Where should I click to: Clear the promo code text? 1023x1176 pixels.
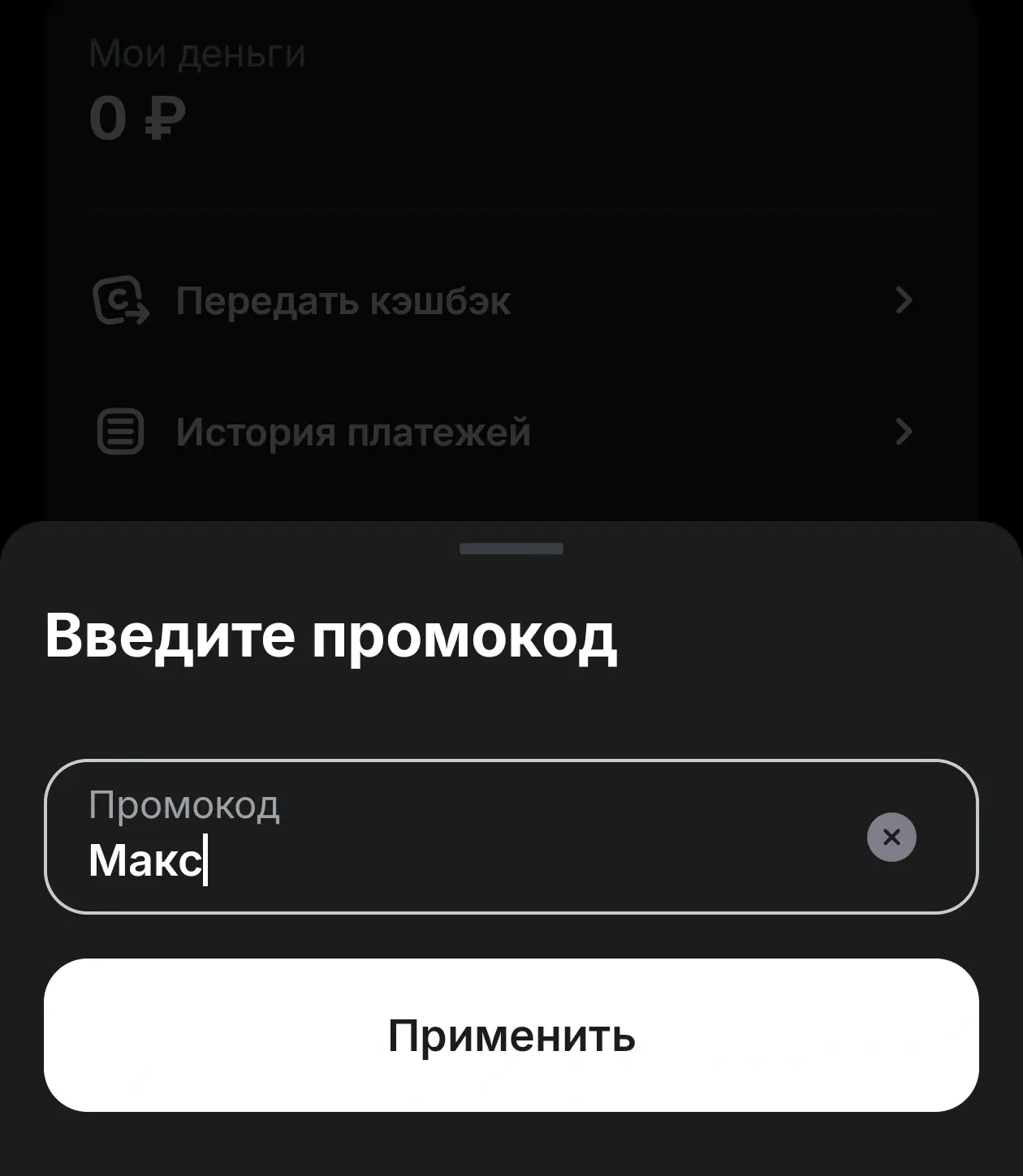click(x=891, y=837)
